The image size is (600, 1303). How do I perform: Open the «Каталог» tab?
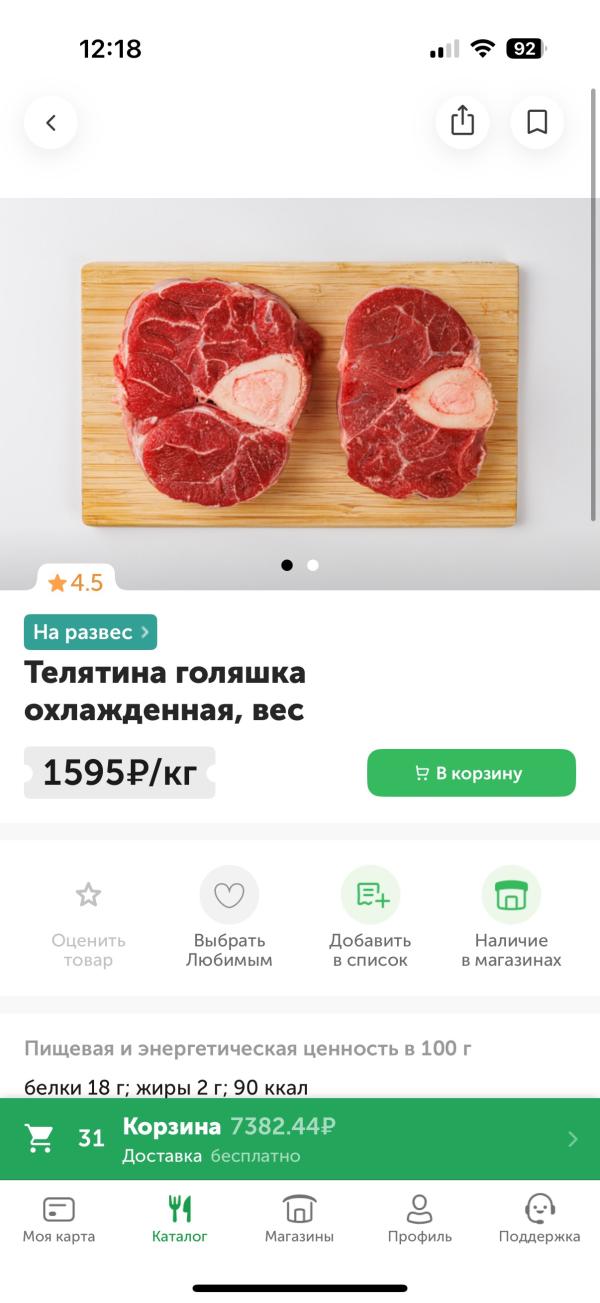(x=180, y=1219)
